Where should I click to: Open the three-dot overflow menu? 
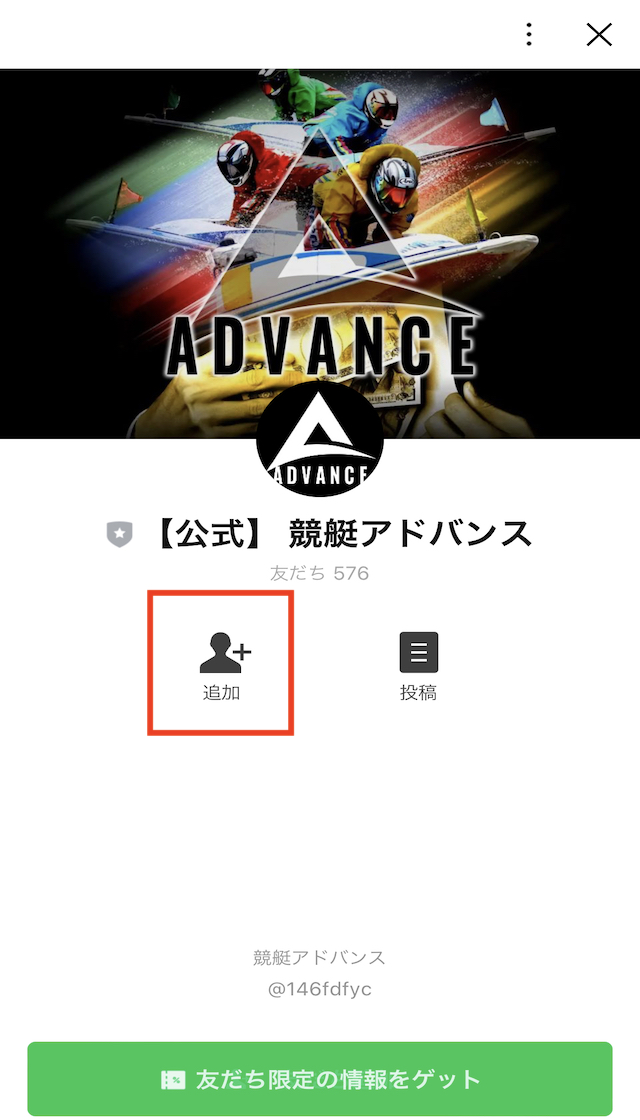tap(529, 35)
